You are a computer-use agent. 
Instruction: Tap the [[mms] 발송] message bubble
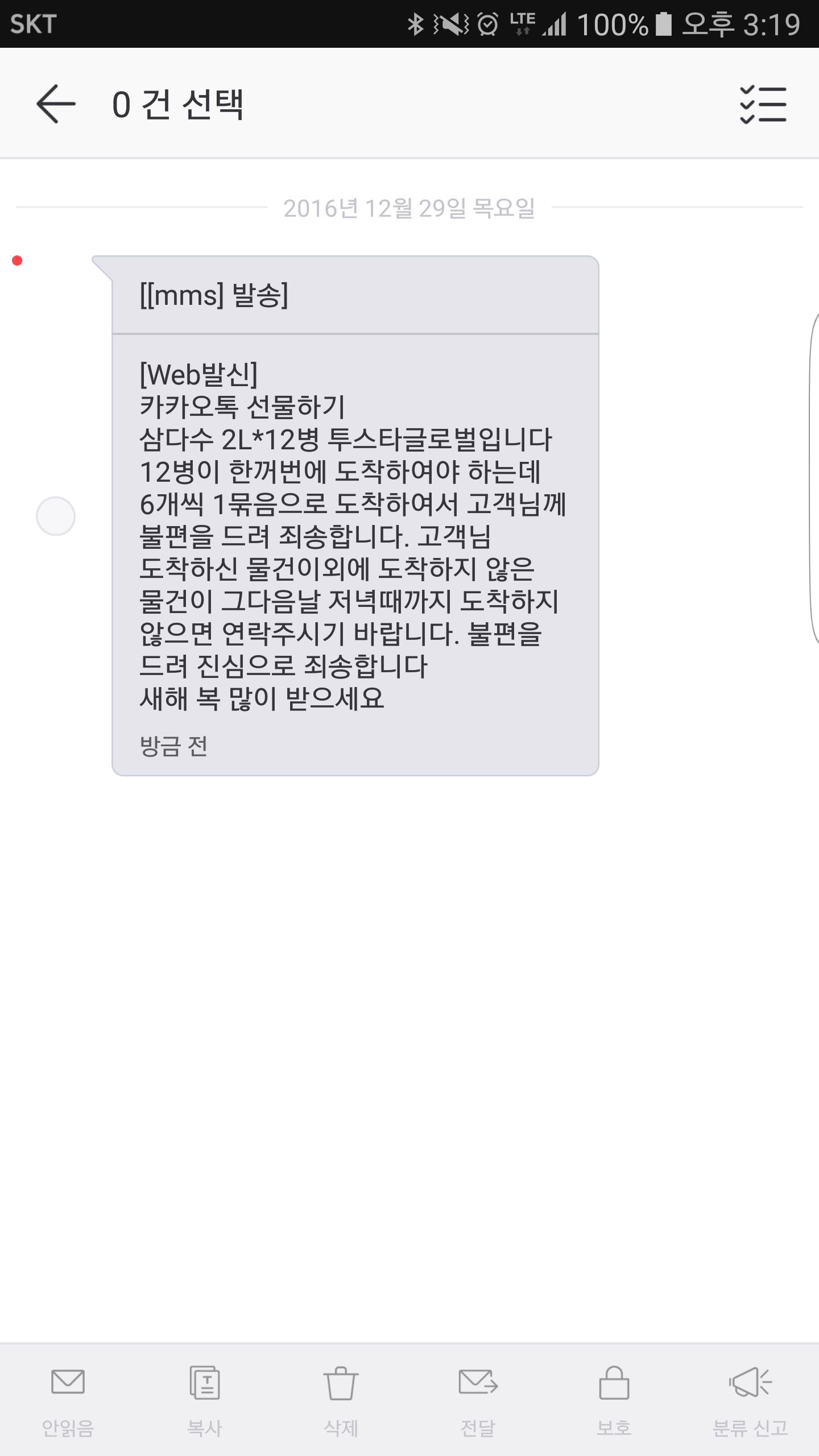[x=355, y=515]
